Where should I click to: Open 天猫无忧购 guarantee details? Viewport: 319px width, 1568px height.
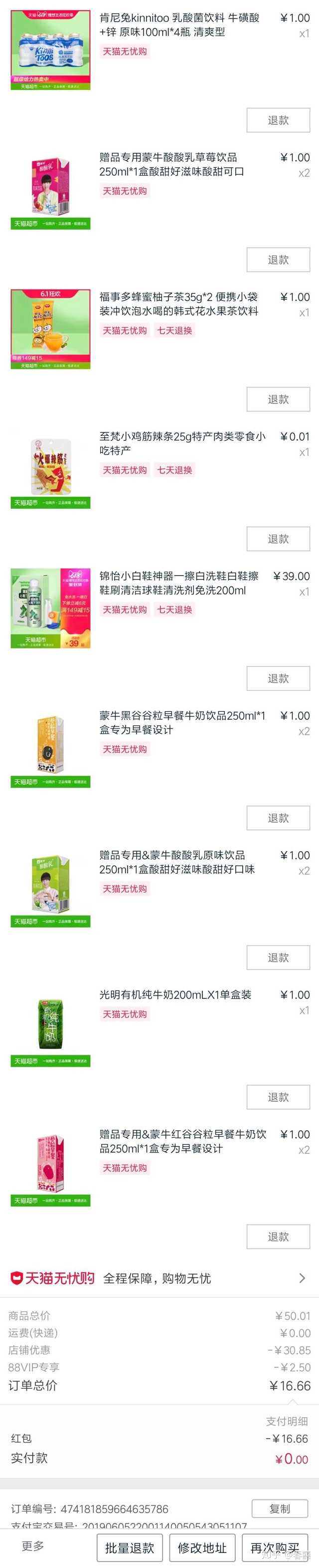click(x=159, y=1278)
